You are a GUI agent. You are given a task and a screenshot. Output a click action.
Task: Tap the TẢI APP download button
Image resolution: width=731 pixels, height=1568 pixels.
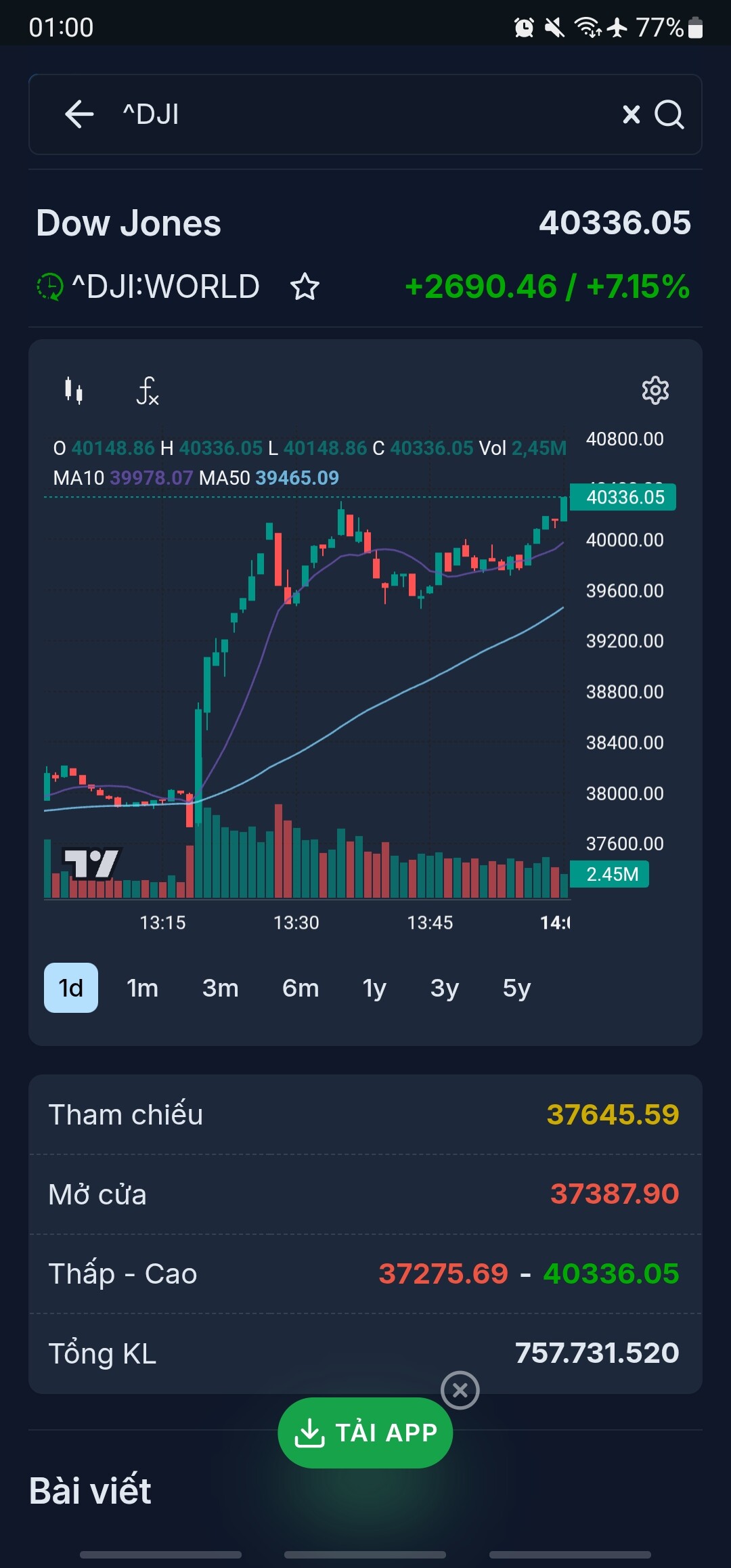pyautogui.click(x=365, y=1433)
